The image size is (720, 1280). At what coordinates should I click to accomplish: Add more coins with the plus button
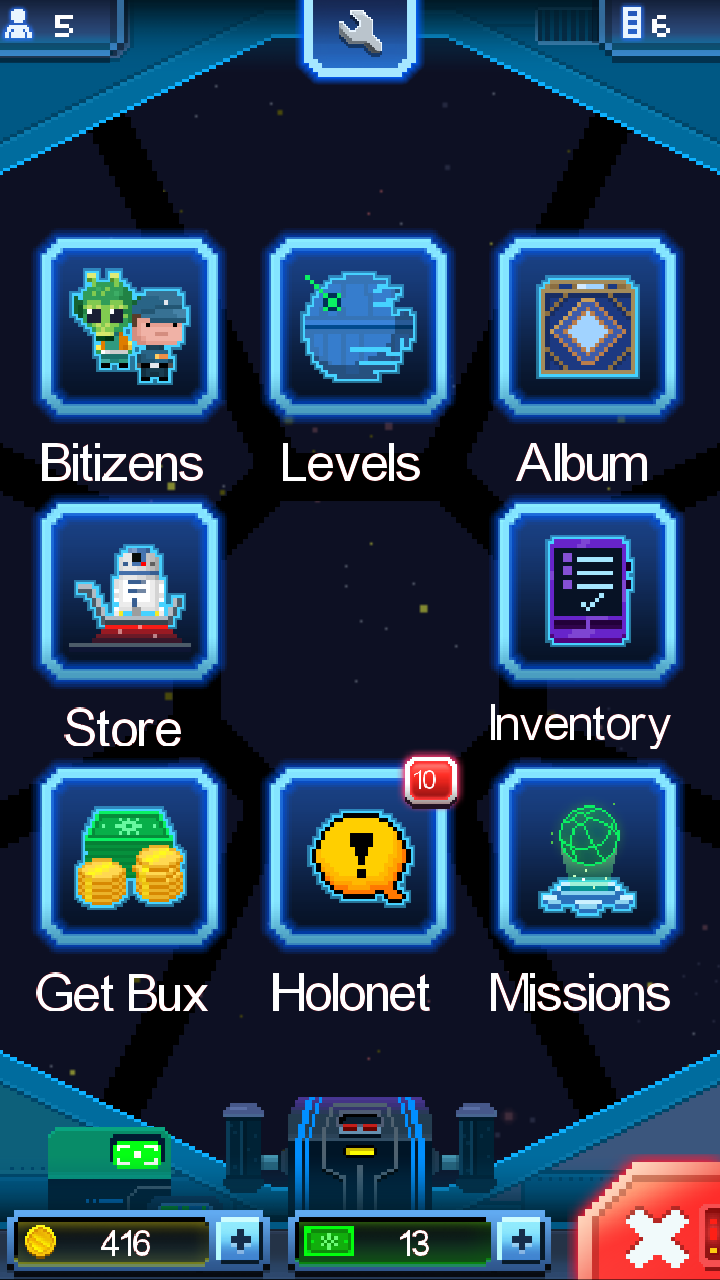tap(240, 1241)
